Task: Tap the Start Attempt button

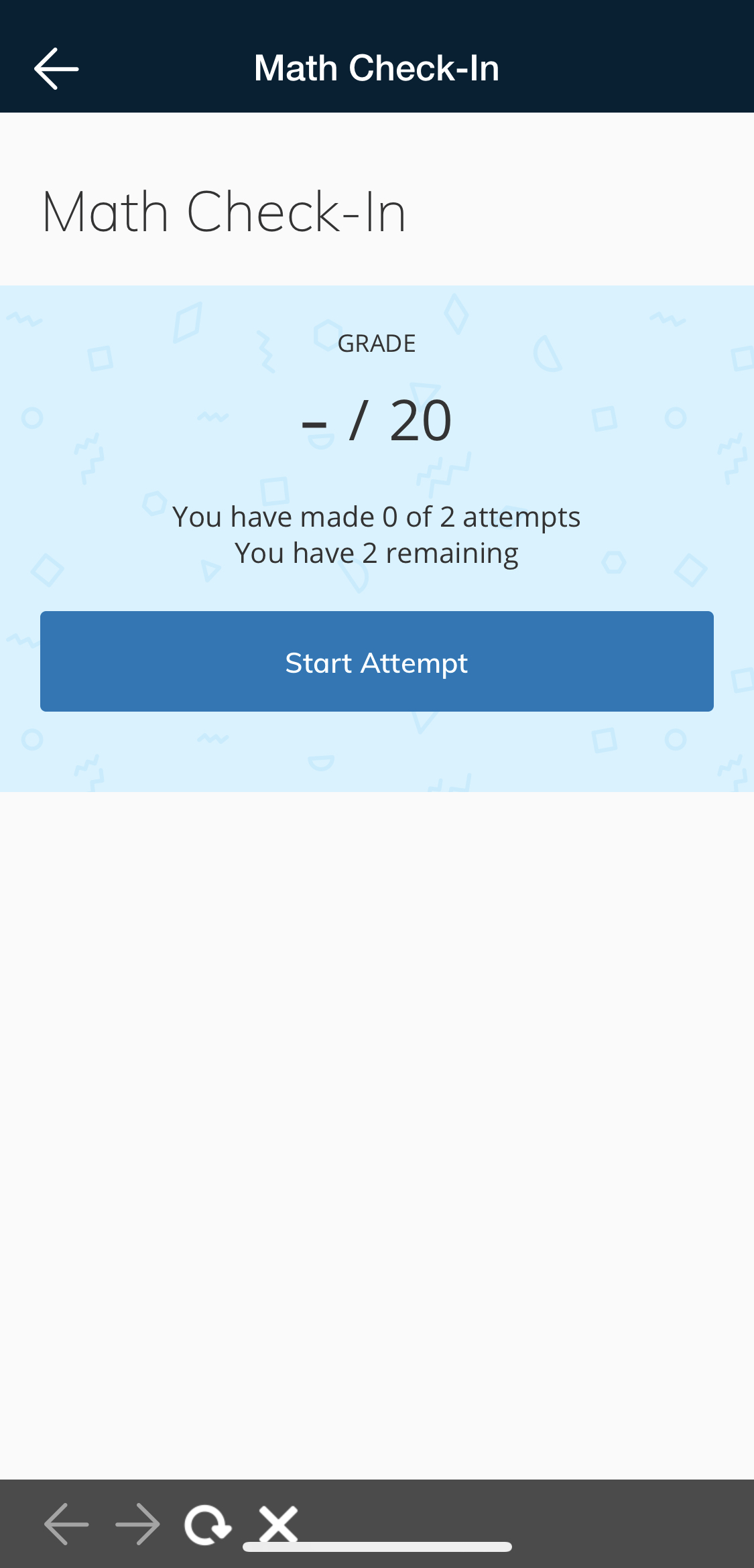Action: (377, 661)
